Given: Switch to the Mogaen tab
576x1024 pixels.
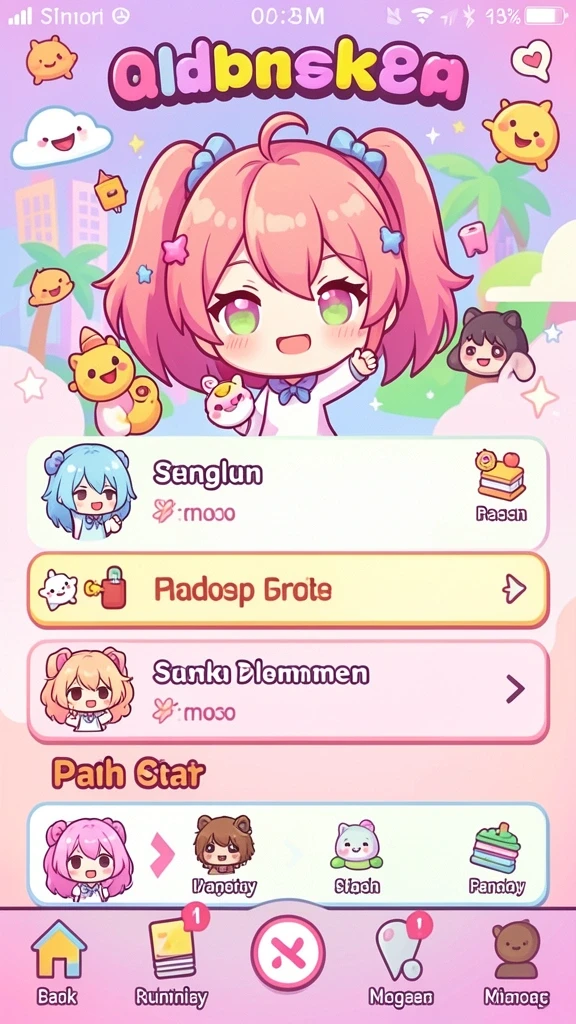Looking at the screenshot, I should pyautogui.click(x=400, y=962).
